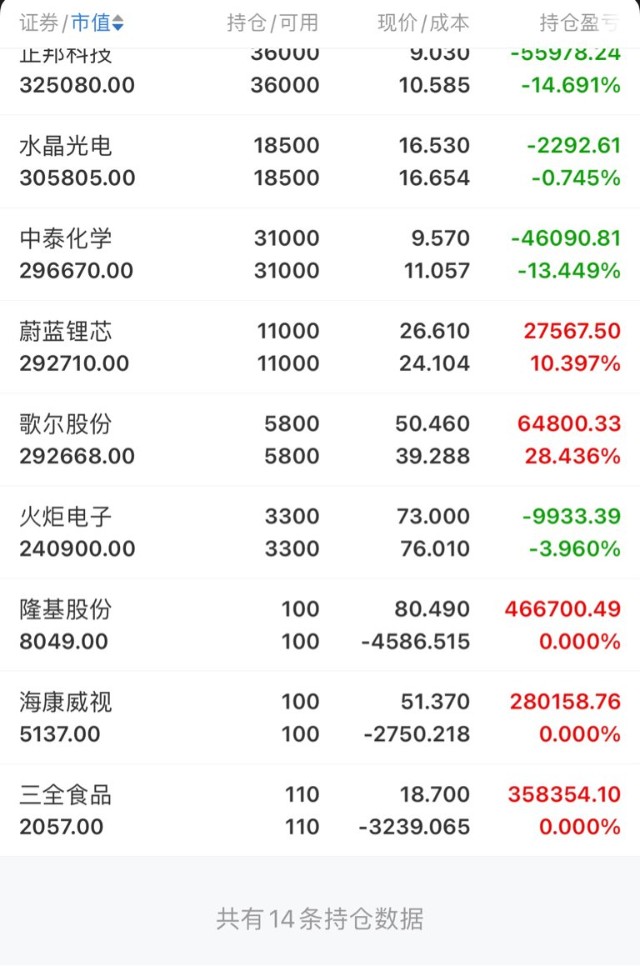Image resolution: width=640 pixels, height=966 pixels.
Task: Open the 歌尔股份 position
Action: 320,440
